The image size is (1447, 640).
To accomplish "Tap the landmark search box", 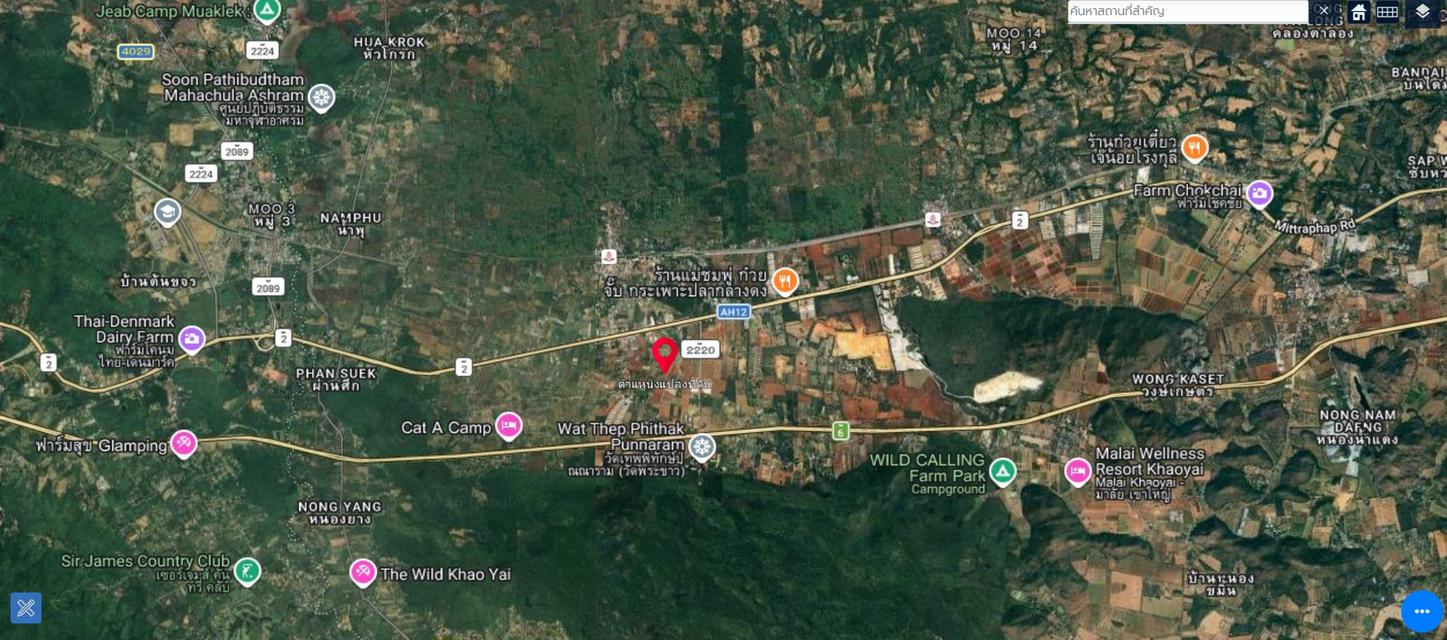I will click(1185, 11).
